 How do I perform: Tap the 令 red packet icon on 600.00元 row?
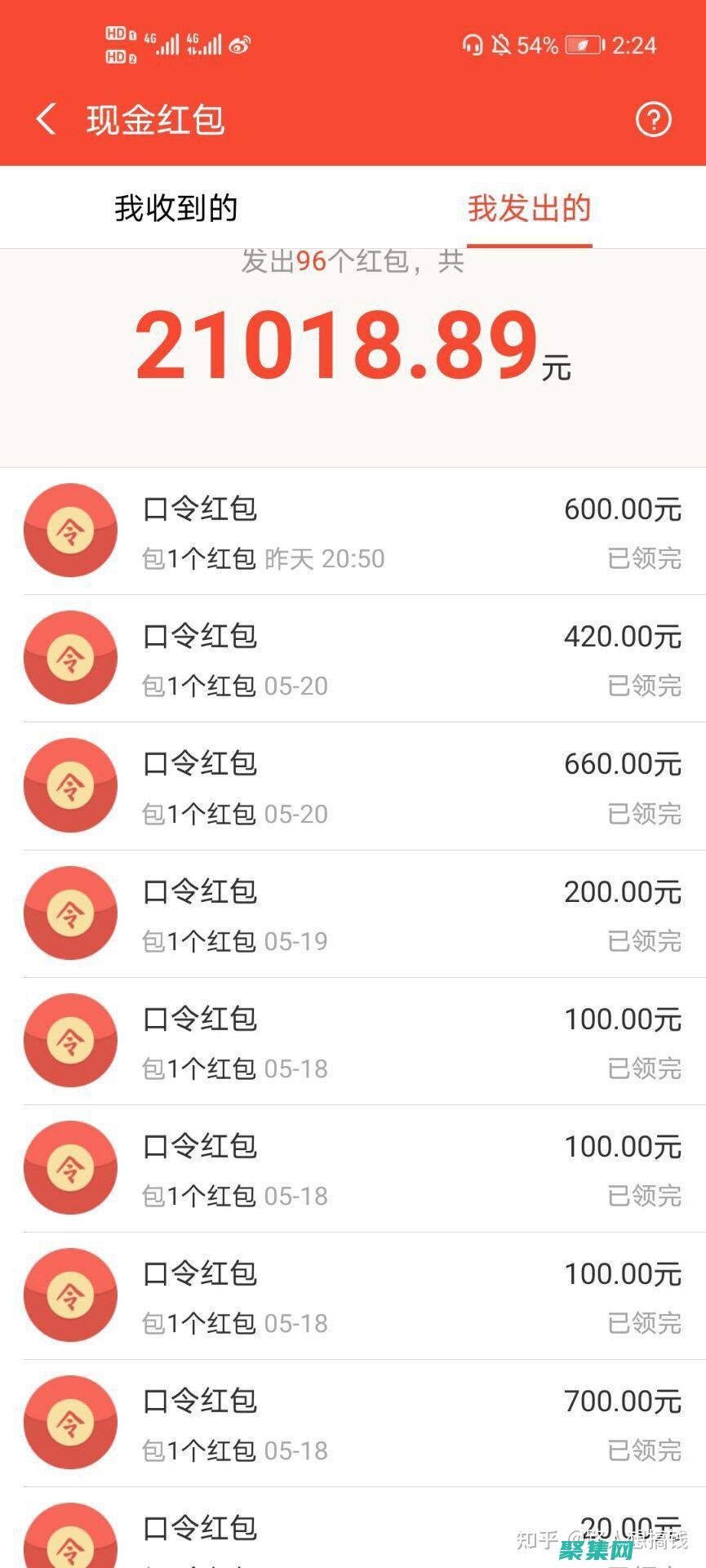[x=69, y=530]
